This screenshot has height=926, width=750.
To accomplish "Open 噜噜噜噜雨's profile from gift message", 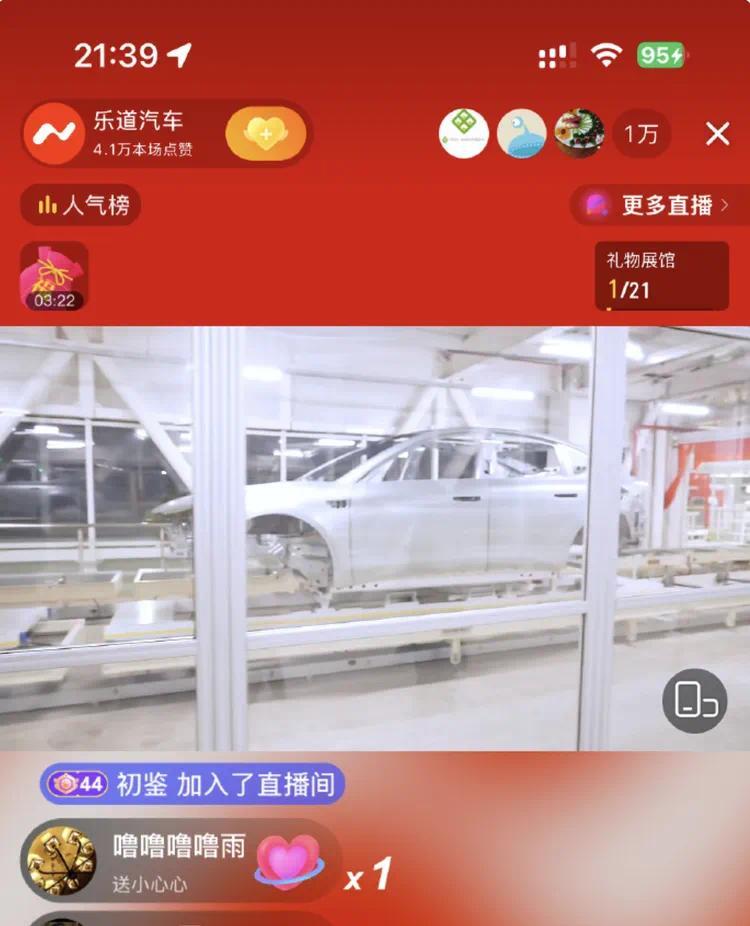I will (60, 860).
